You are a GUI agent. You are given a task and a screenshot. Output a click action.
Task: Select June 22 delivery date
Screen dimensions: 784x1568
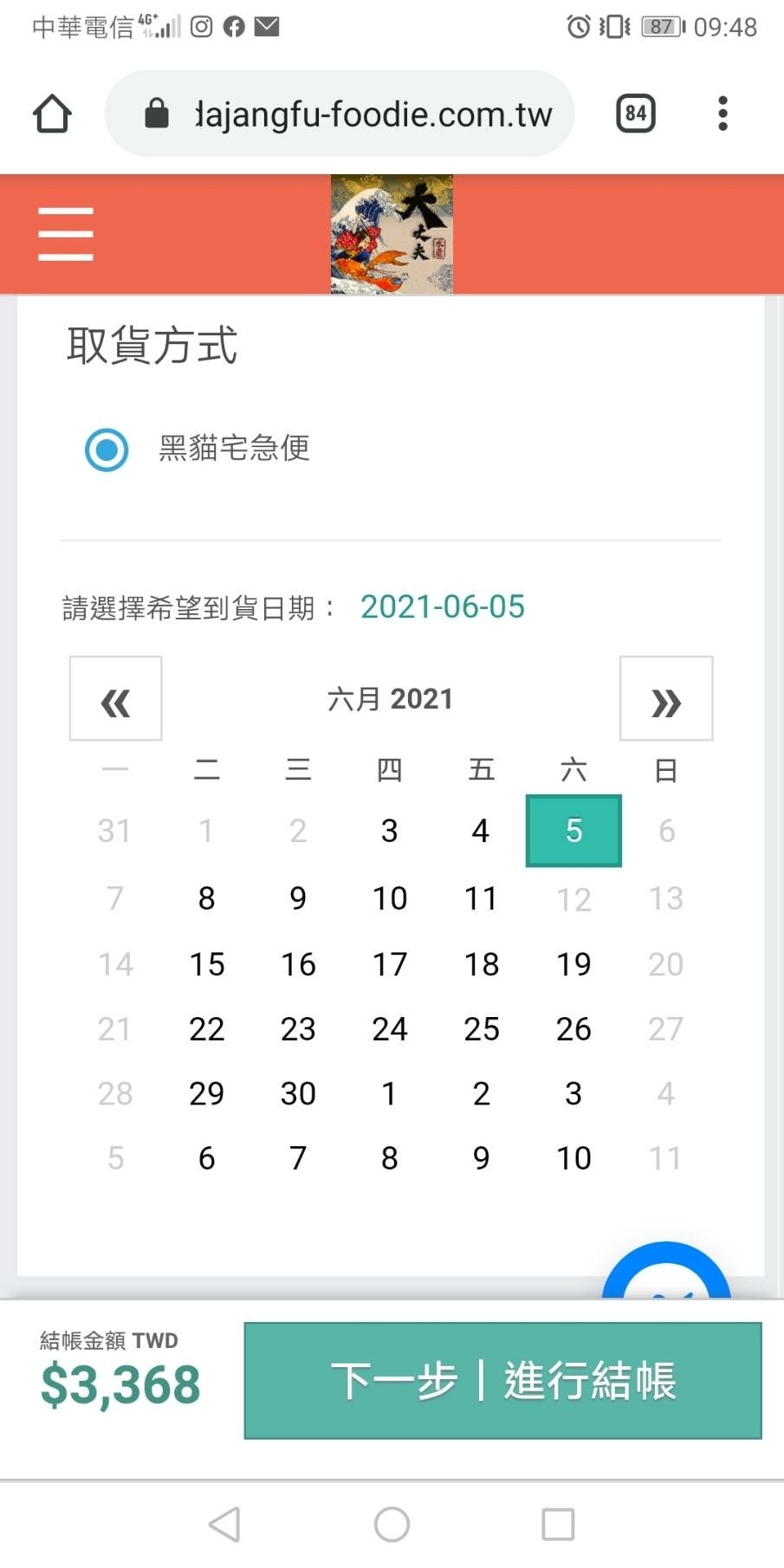tap(206, 1029)
